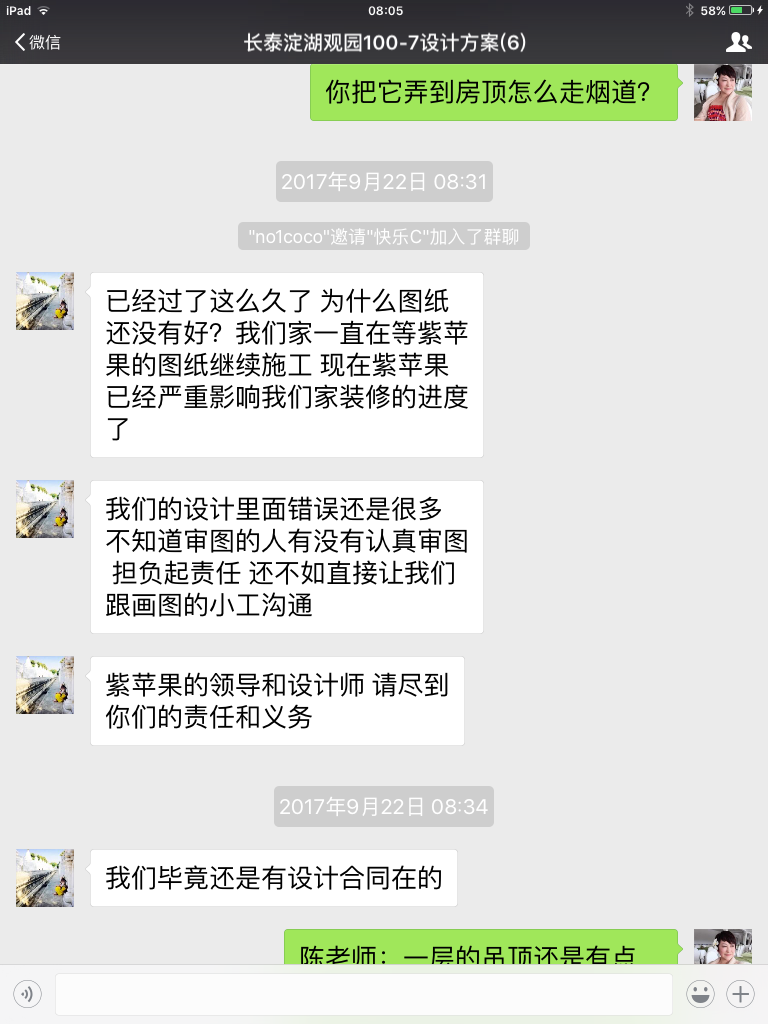Tap avatar next to 我们的设计里面错误还是很多 message
The width and height of the screenshot is (768, 1024).
[x=45, y=509]
